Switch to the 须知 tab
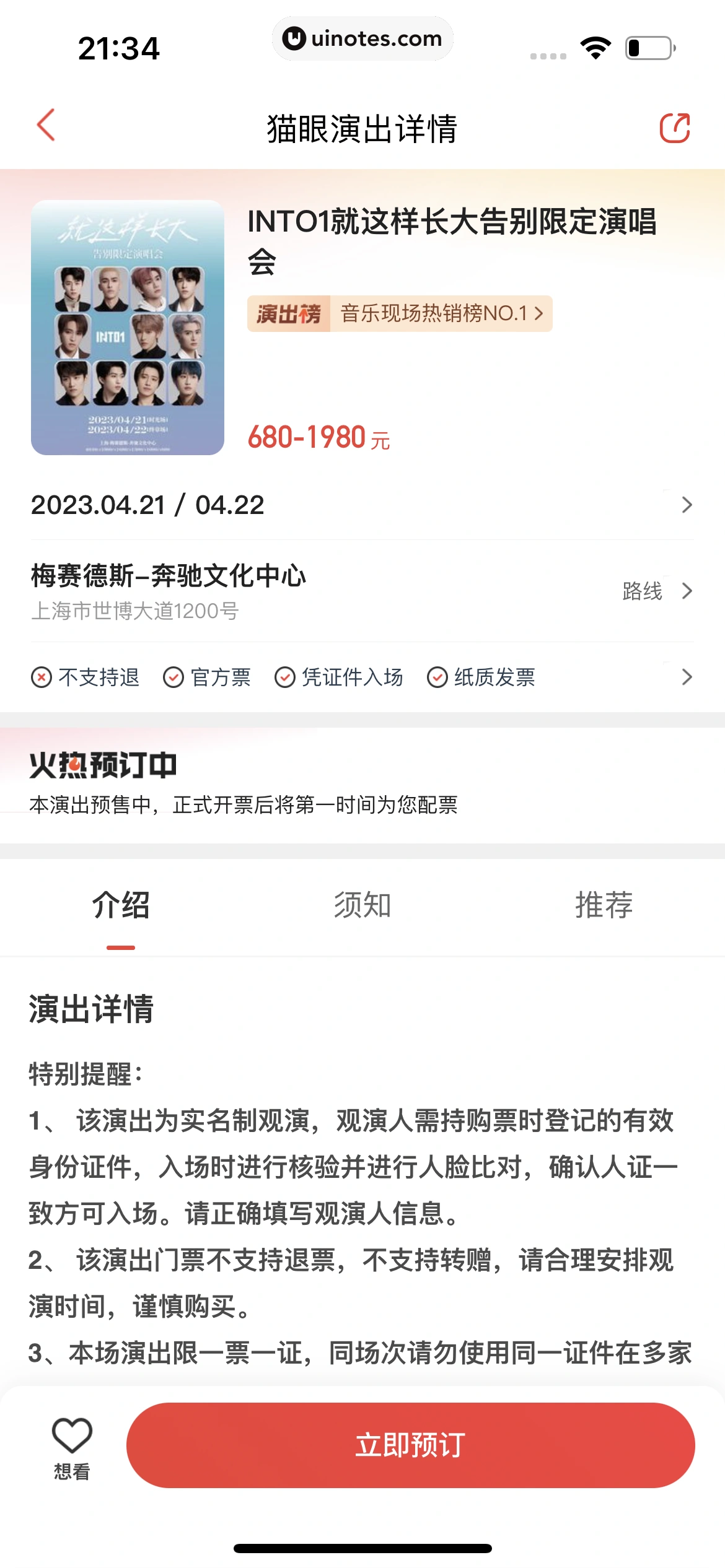 [x=362, y=906]
